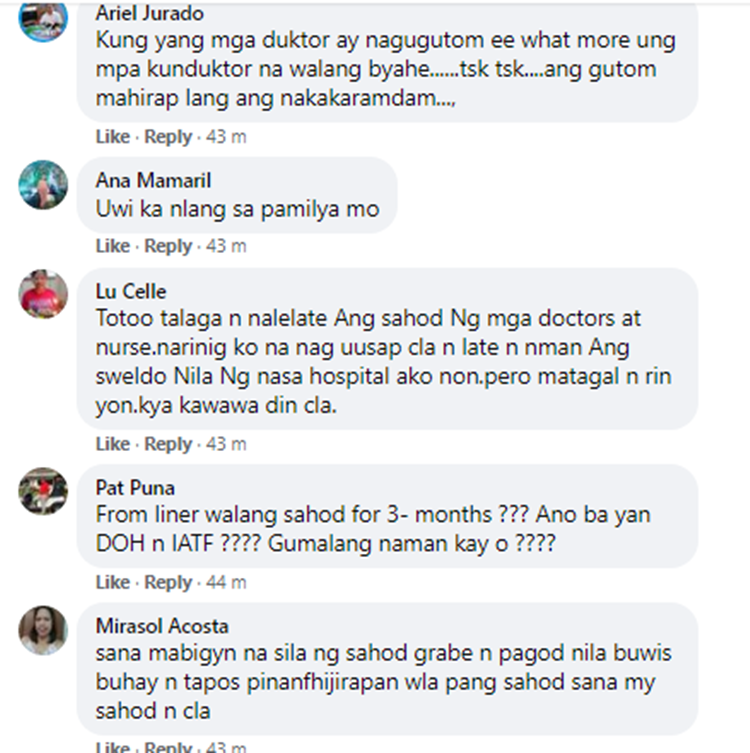Reply to Ariel Jurado's comment
Image resolution: width=750 pixels, height=753 pixels.
167,137
